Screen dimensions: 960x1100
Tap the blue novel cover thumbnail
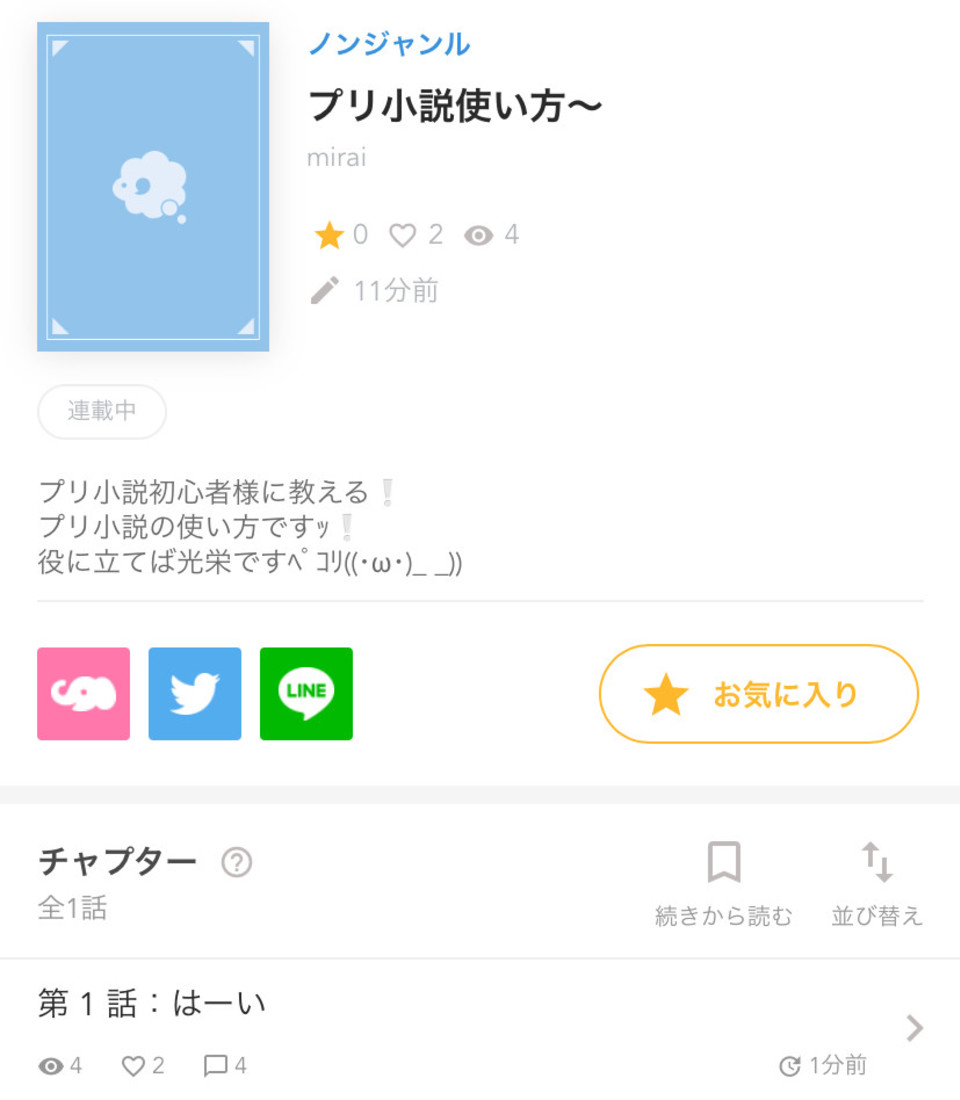(x=153, y=187)
